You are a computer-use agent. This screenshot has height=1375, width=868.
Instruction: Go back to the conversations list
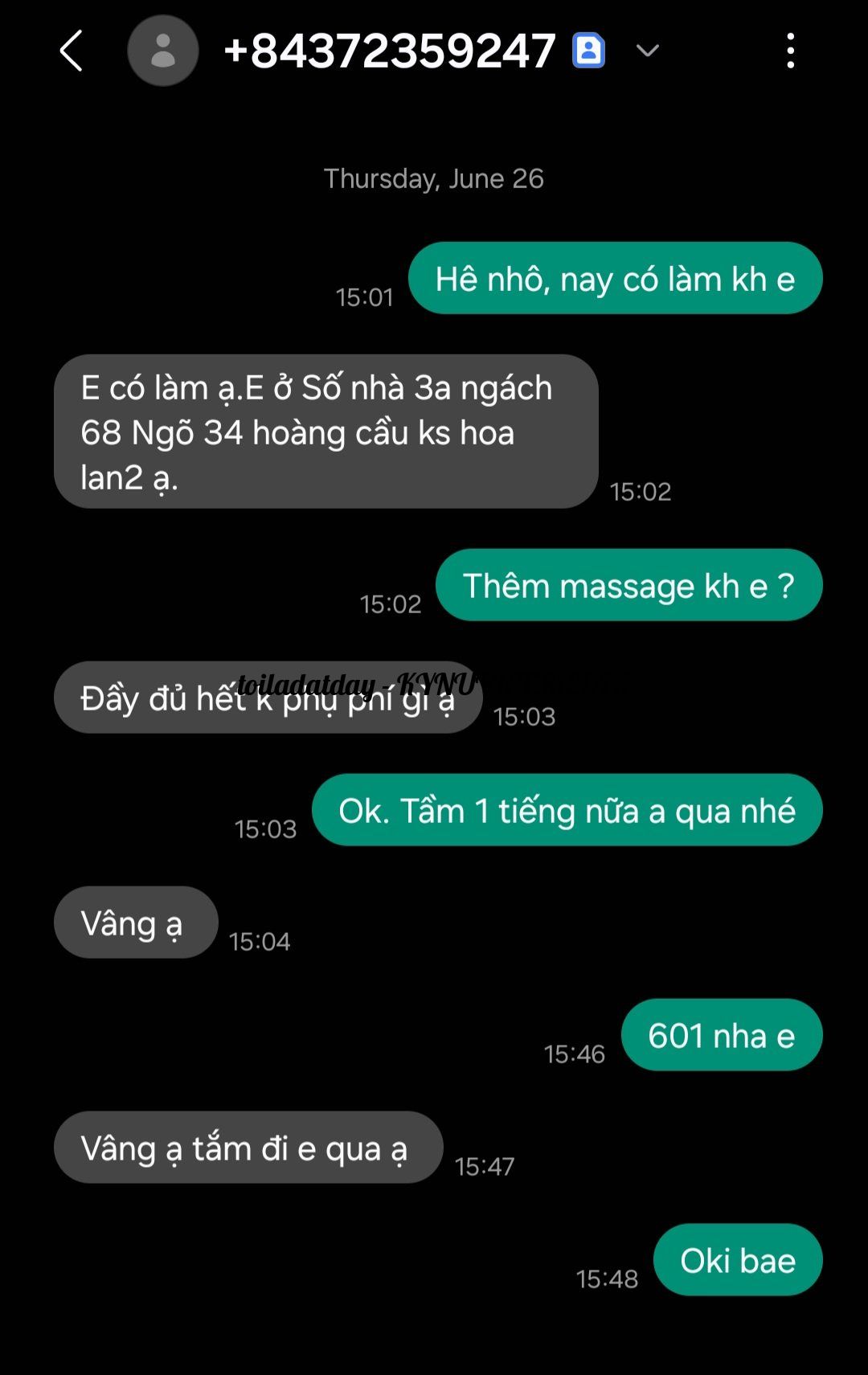72,51
